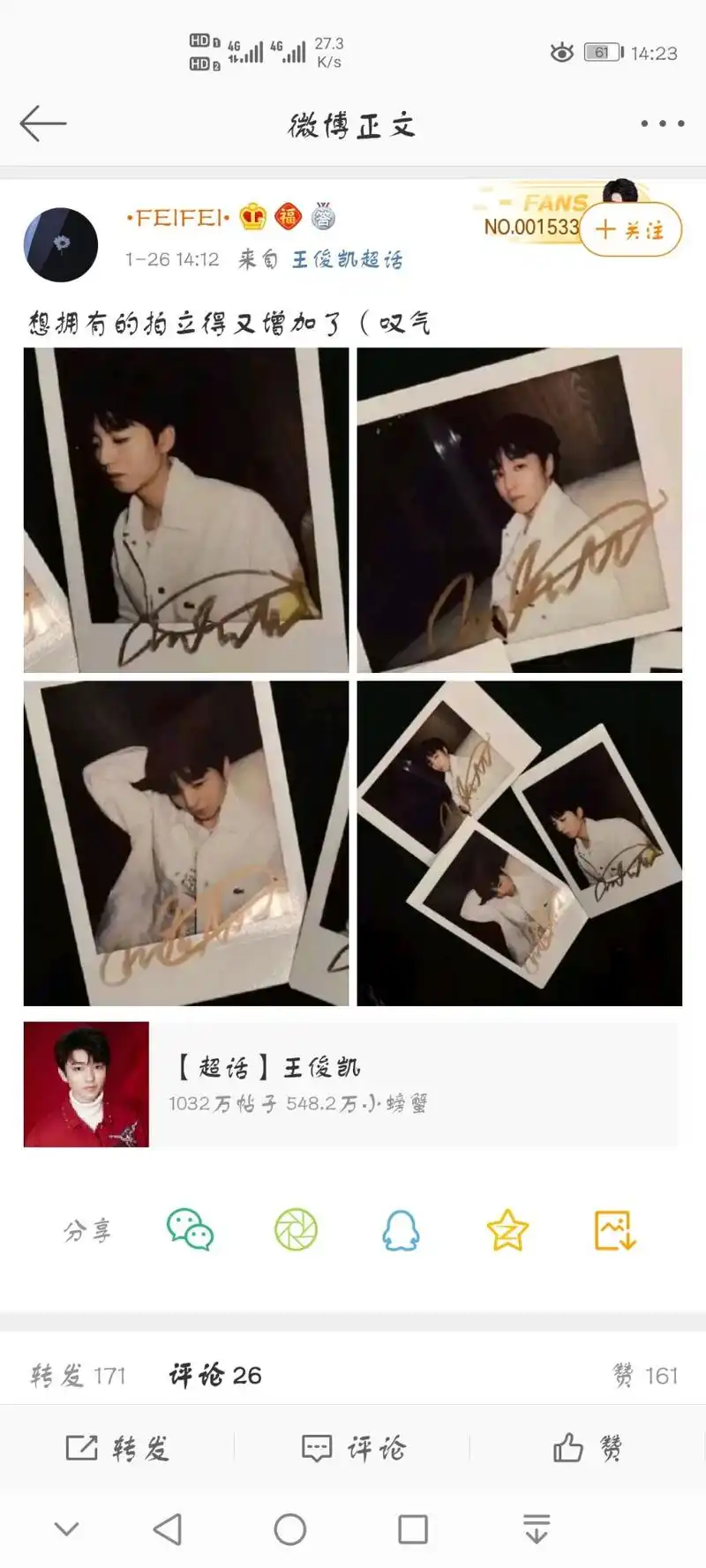Image resolution: width=706 pixels, height=1568 pixels.
Task: Share the post to QQ
Action: click(401, 1230)
